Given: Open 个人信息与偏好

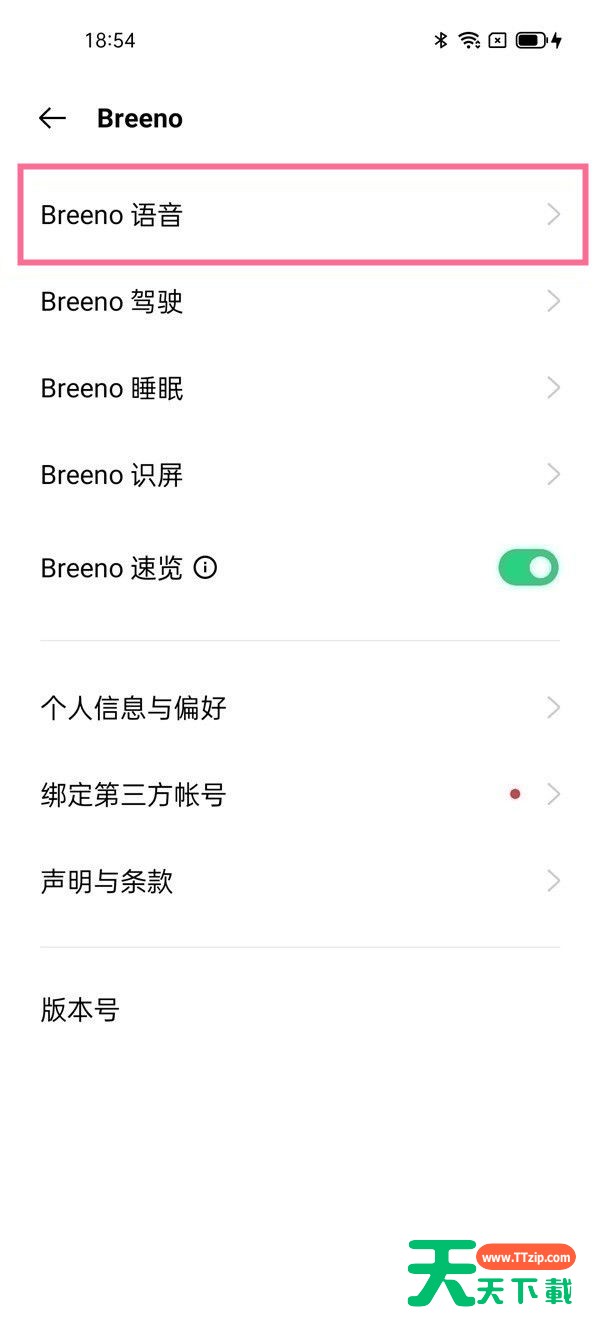Looking at the screenshot, I should (x=300, y=708).
